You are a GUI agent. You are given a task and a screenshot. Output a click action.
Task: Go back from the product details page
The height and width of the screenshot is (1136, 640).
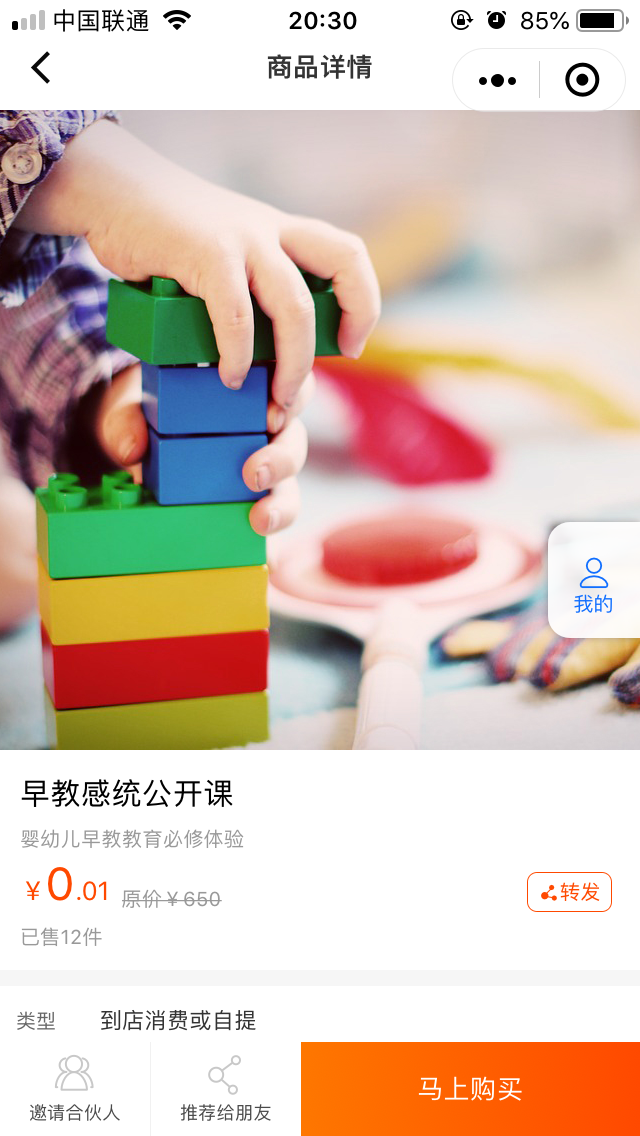[41, 68]
